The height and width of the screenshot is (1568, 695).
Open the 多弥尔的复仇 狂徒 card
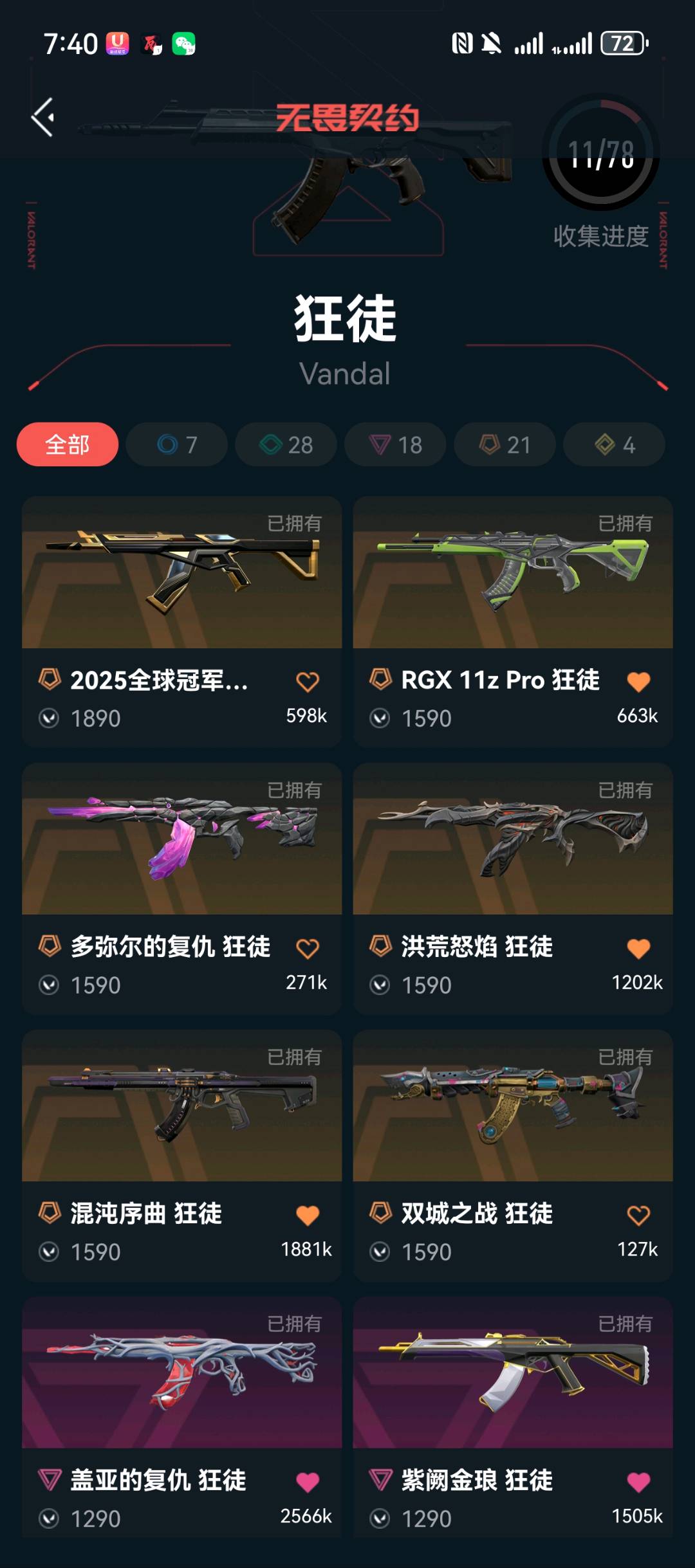coord(181,888)
